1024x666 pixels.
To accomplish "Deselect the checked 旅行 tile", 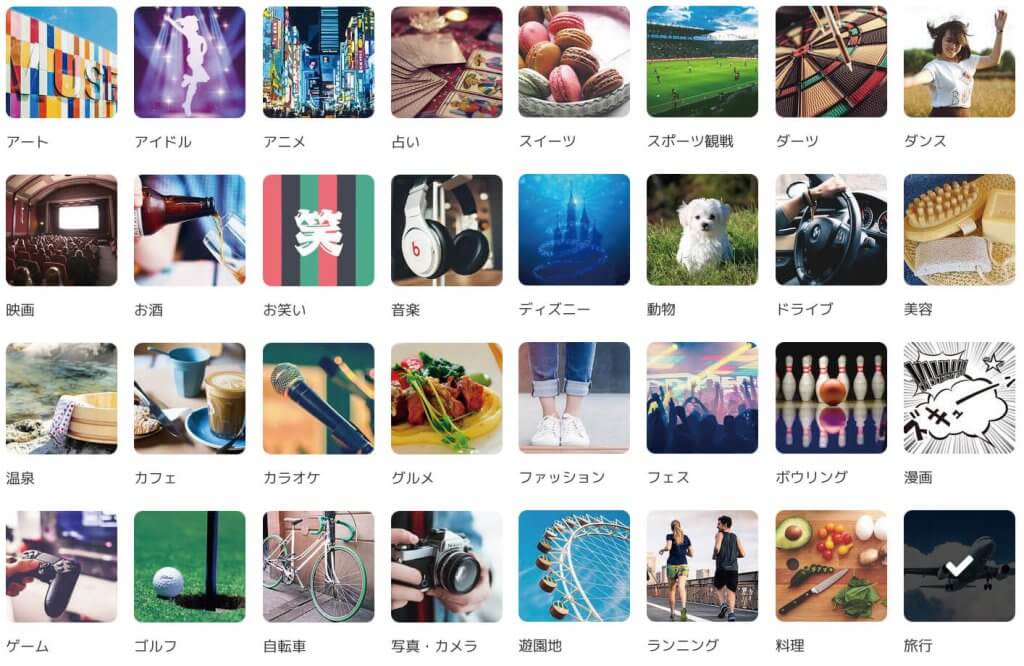I will (x=958, y=566).
